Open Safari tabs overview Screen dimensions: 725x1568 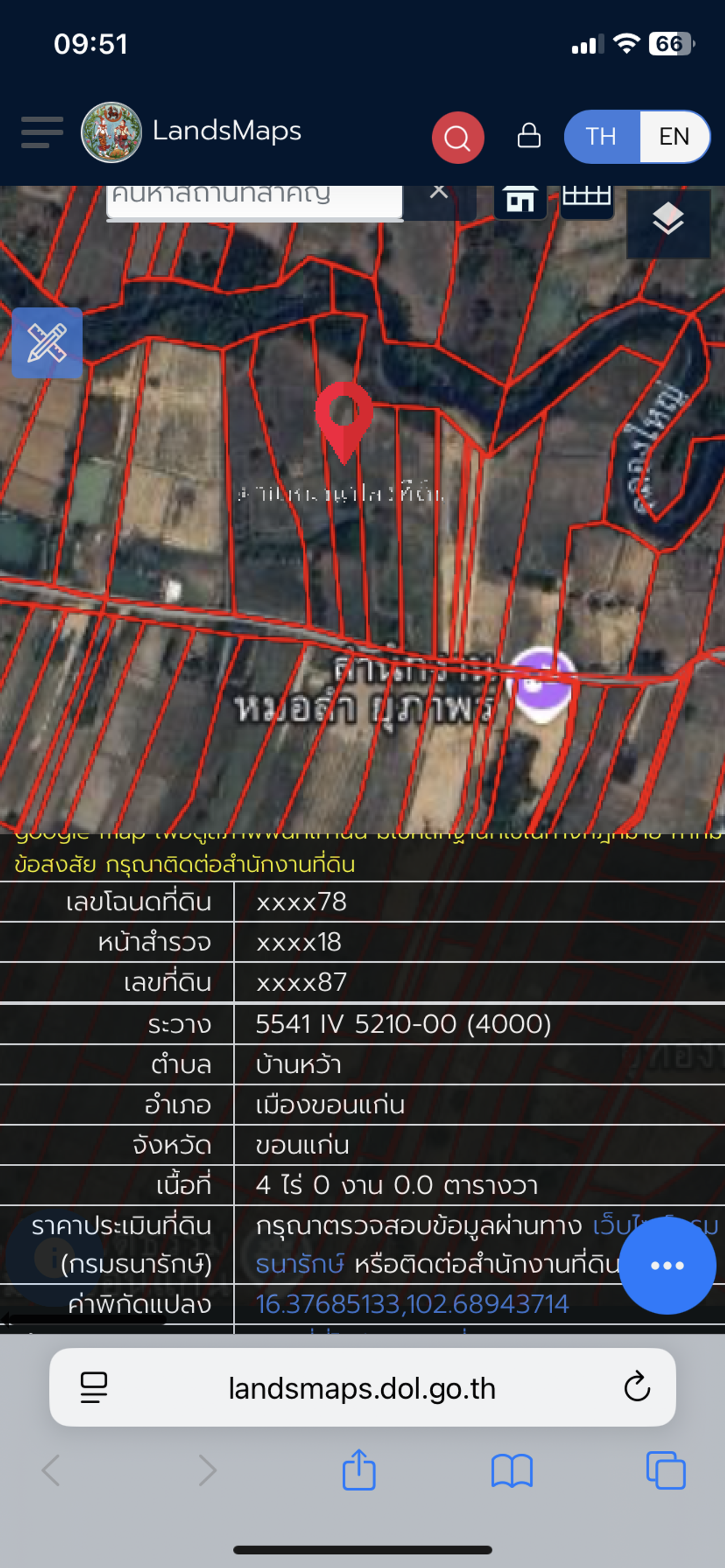tap(666, 1471)
